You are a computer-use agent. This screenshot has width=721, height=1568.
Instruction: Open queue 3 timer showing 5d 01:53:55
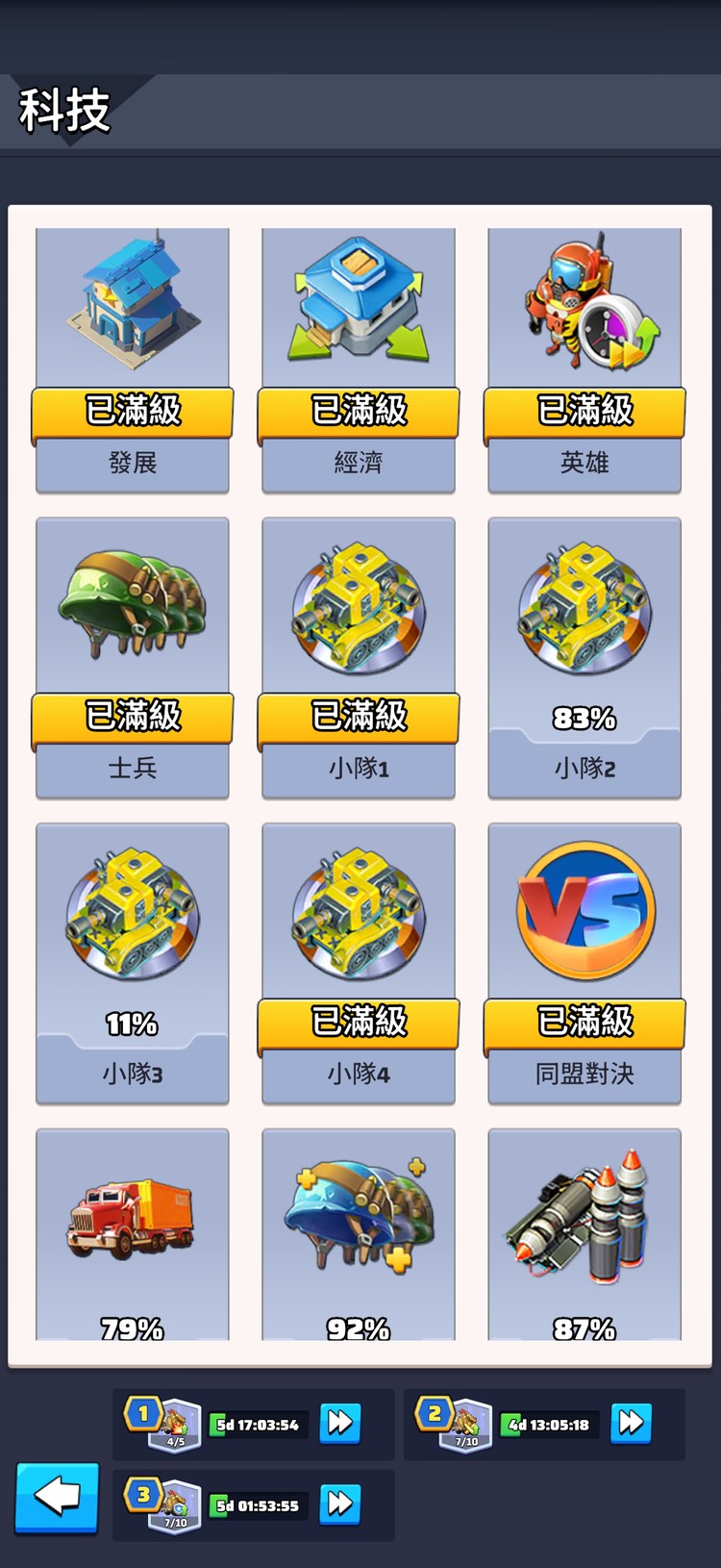click(255, 1506)
